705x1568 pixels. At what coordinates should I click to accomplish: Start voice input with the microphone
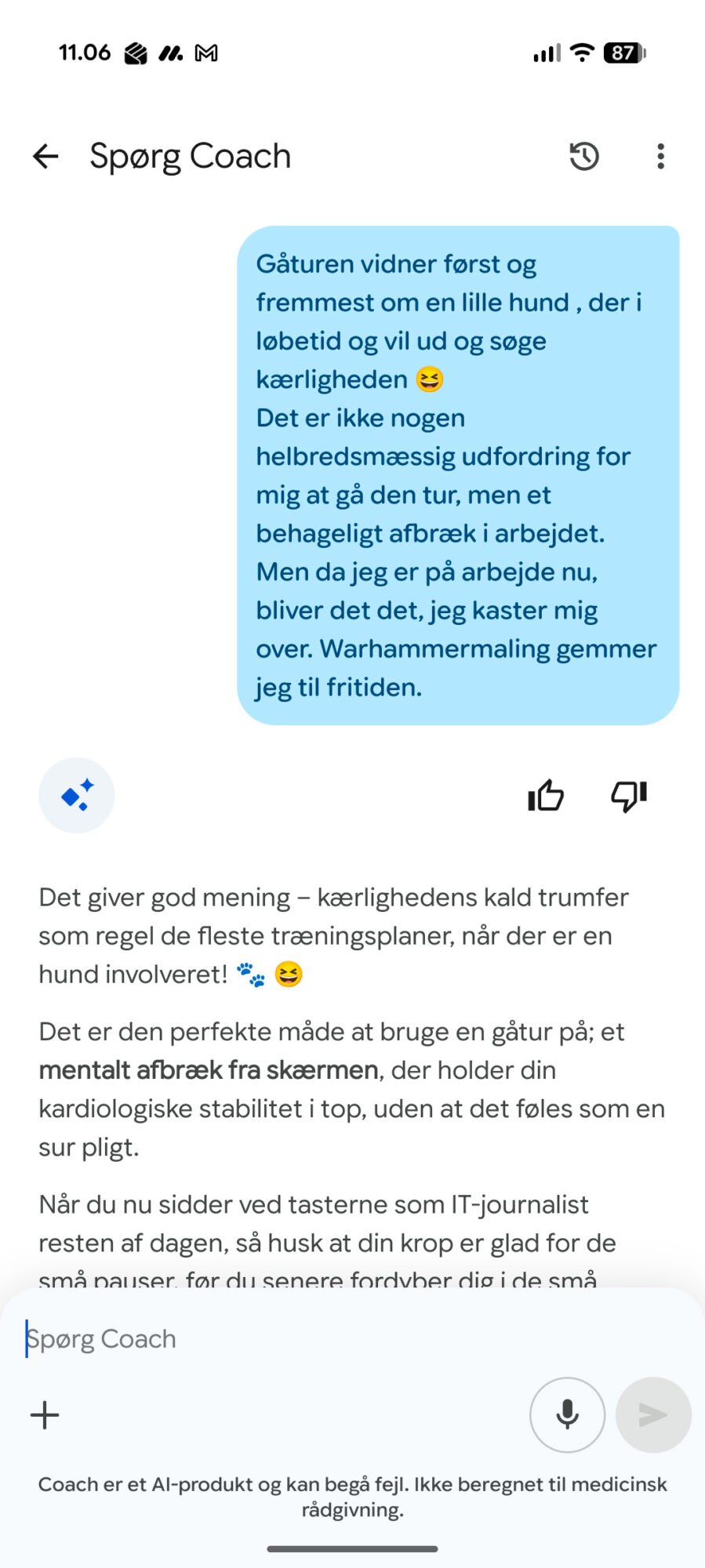pyautogui.click(x=567, y=1415)
